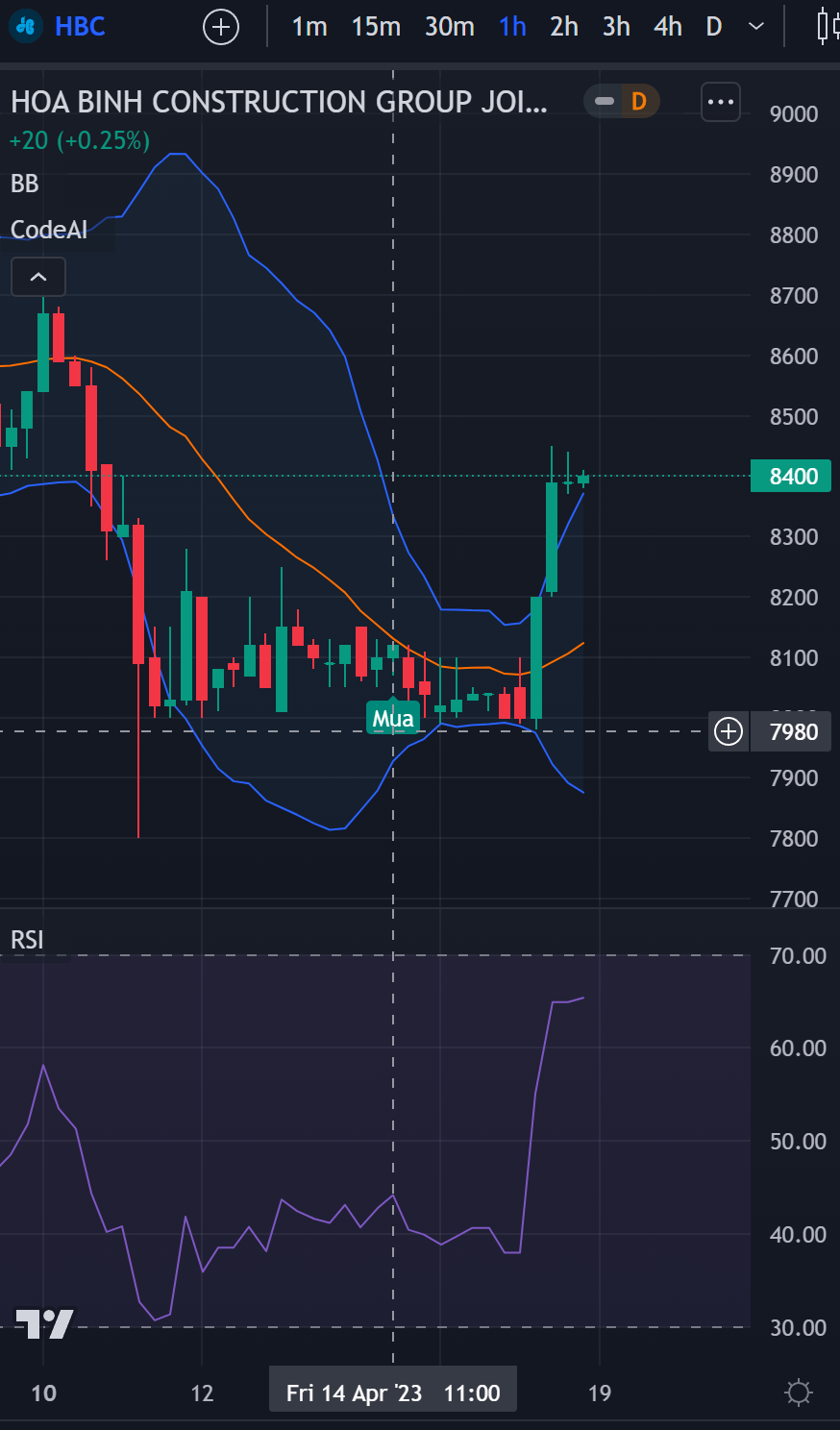Open the candlestick chart type selector
The image size is (840, 1430).
point(824,27)
